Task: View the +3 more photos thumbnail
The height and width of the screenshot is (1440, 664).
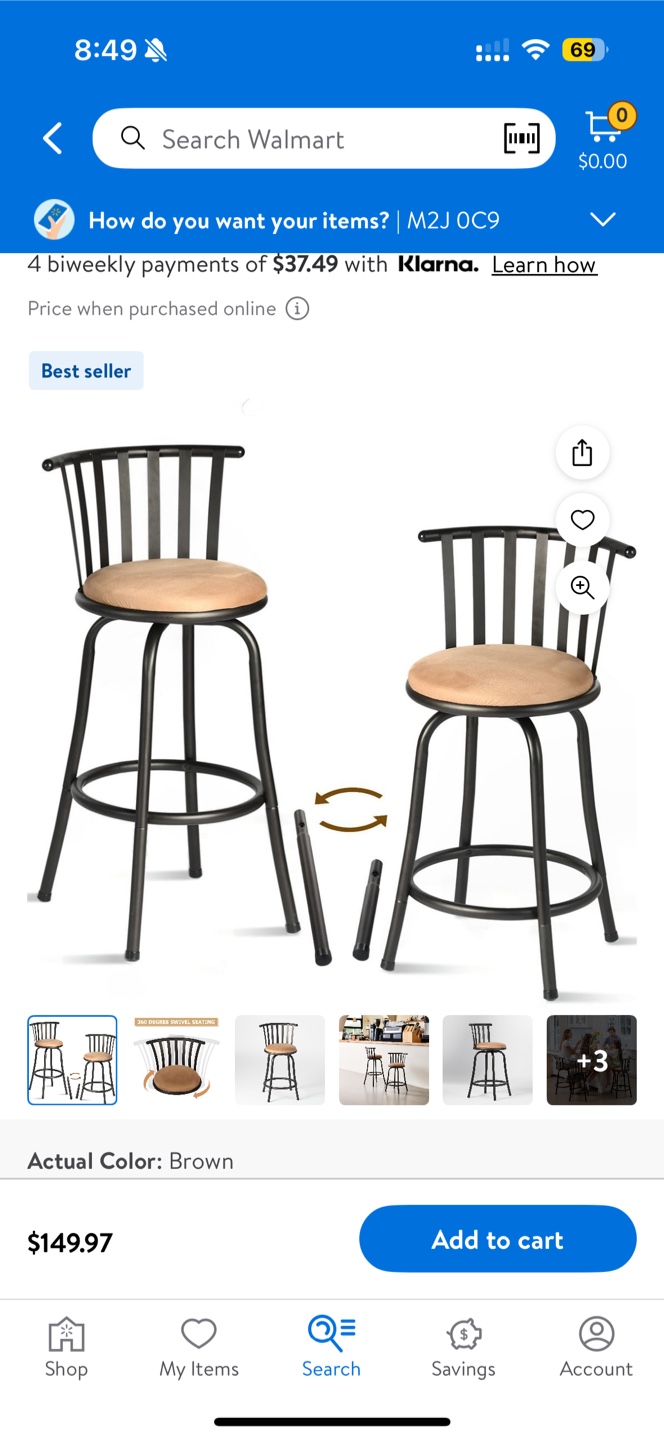Action: point(591,1060)
